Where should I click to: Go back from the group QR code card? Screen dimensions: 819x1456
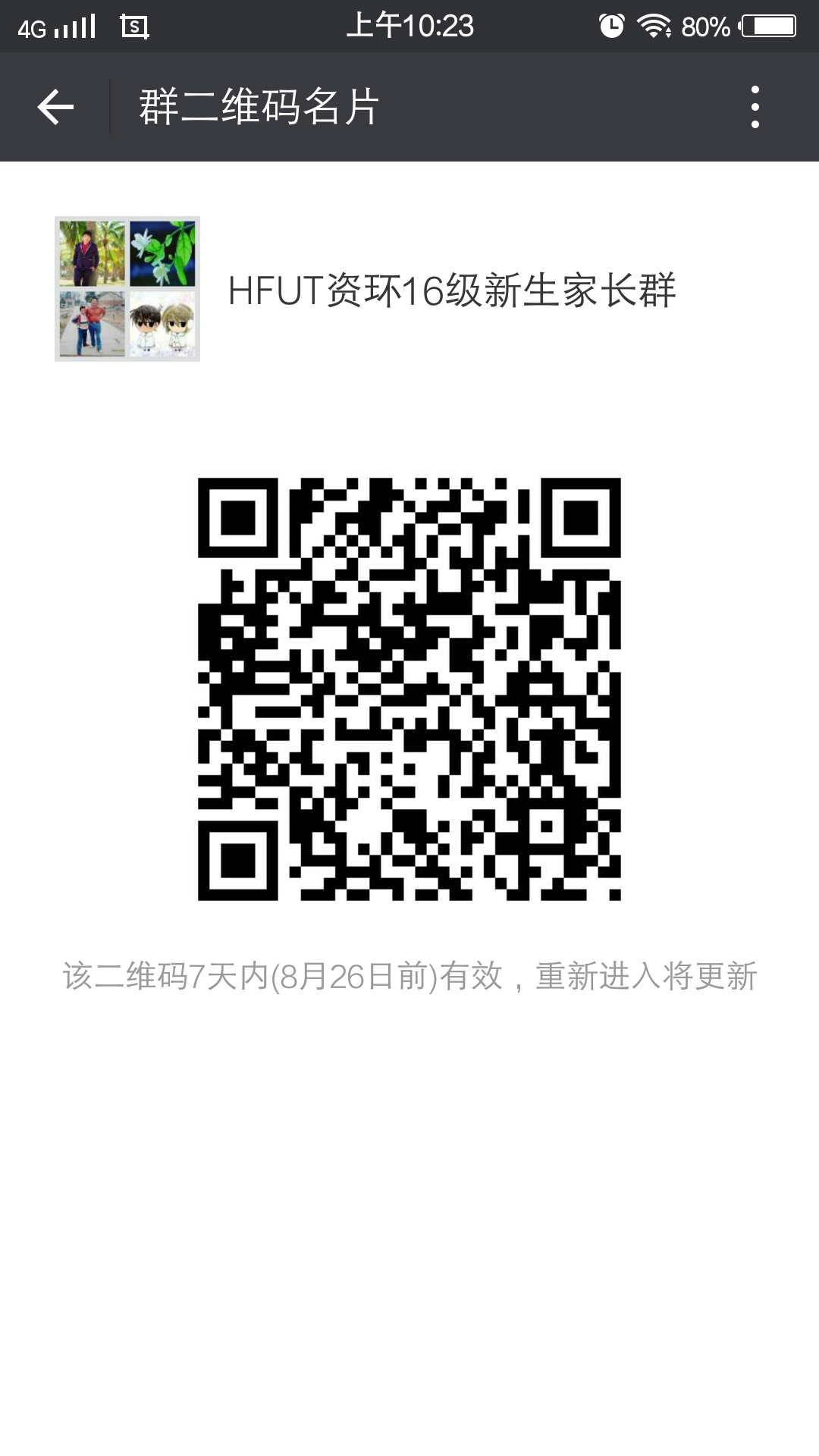[55, 107]
